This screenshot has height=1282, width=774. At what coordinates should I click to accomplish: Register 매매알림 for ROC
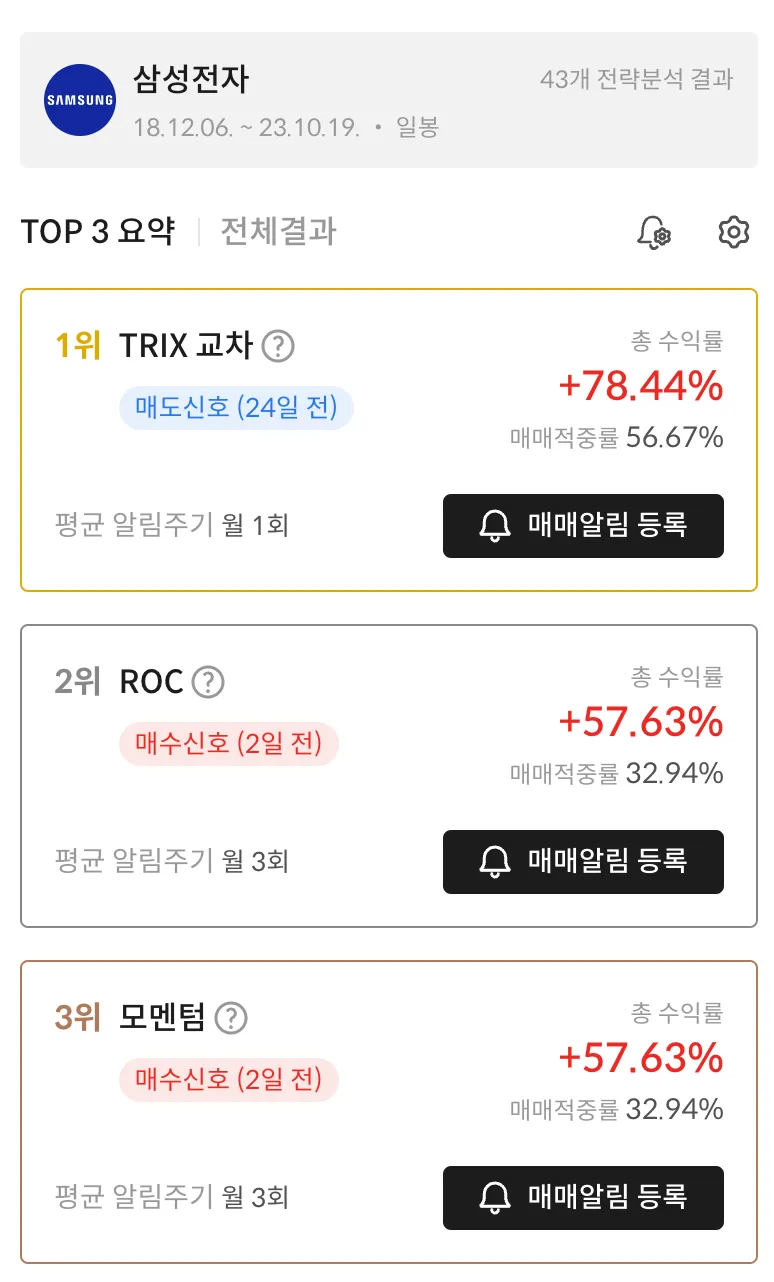583,862
